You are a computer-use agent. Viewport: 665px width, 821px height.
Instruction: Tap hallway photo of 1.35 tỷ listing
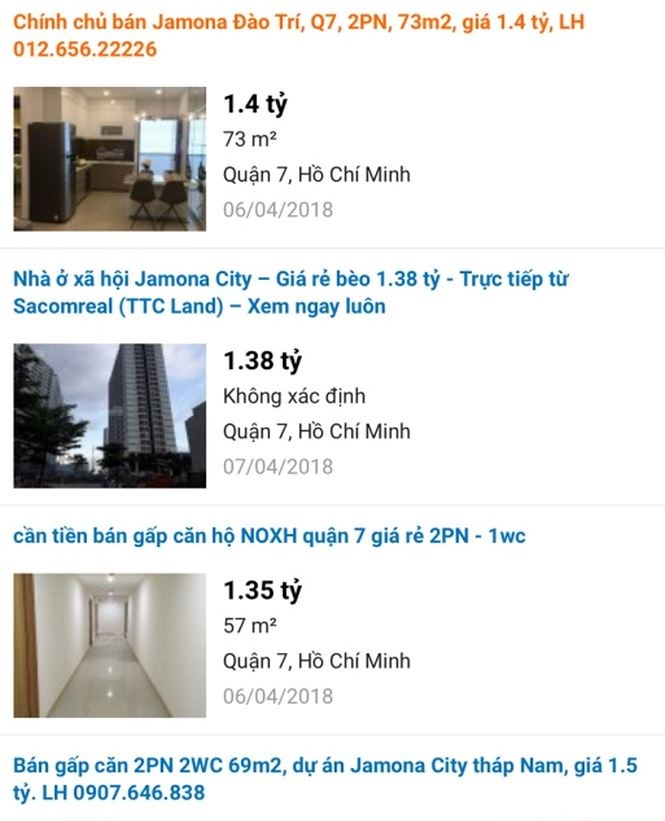pos(109,645)
